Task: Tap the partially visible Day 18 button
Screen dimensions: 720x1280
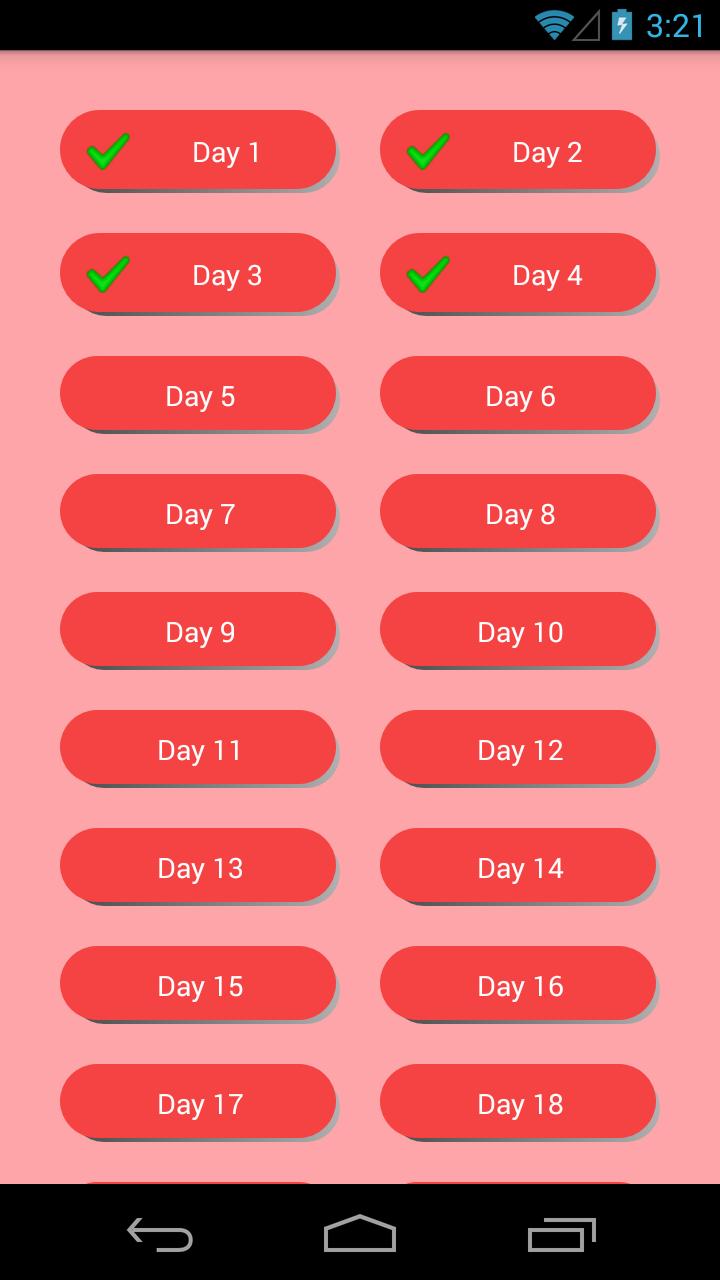Action: click(x=518, y=1102)
